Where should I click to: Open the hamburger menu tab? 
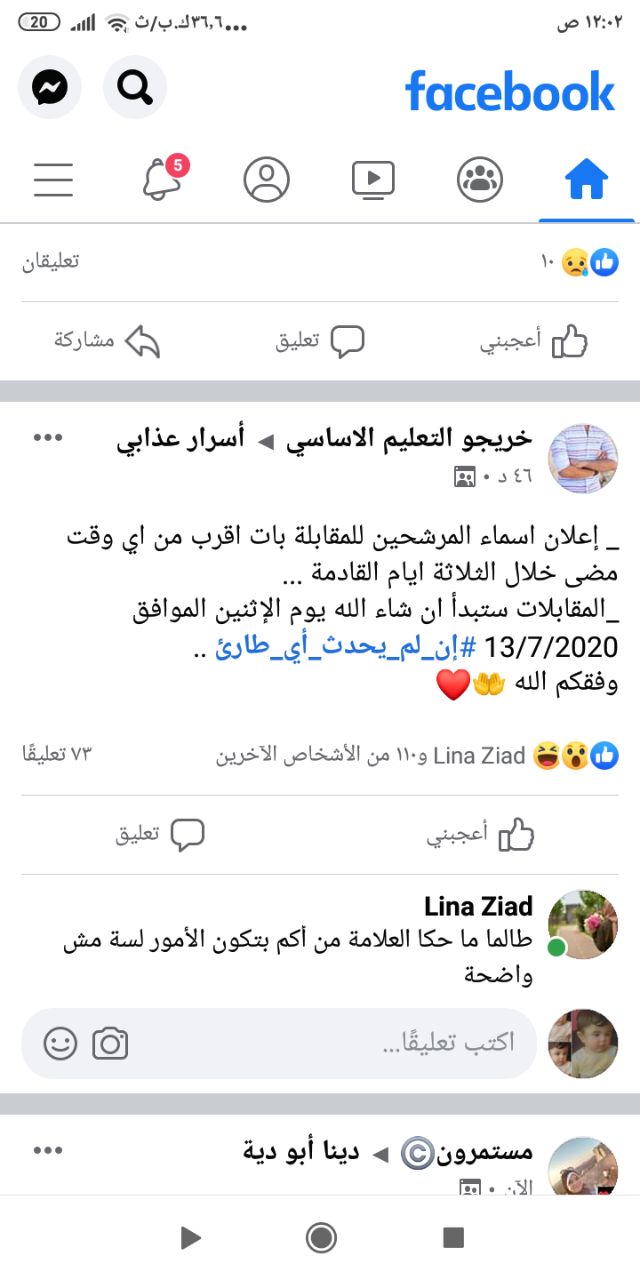click(53, 181)
